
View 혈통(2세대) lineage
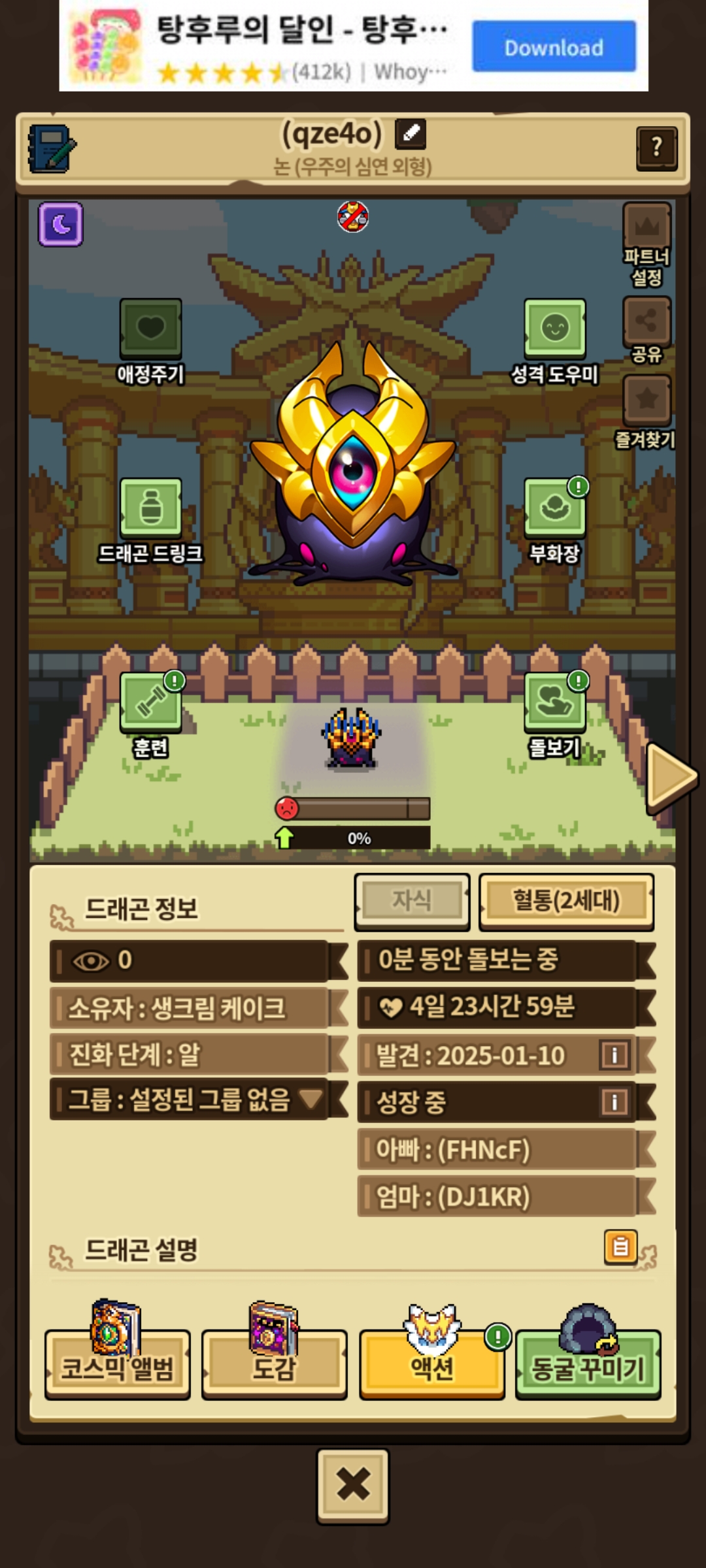tap(566, 901)
